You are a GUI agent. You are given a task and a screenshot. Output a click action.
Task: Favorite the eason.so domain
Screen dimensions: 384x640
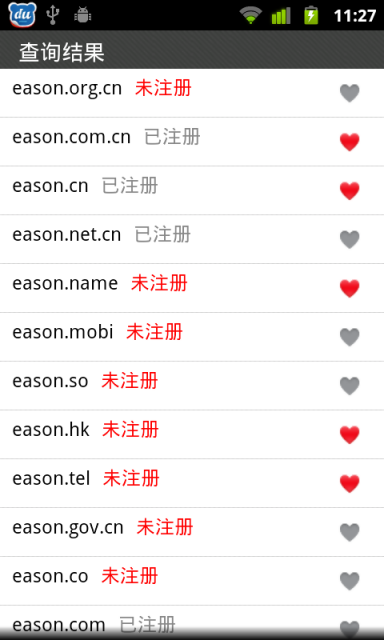(x=349, y=386)
